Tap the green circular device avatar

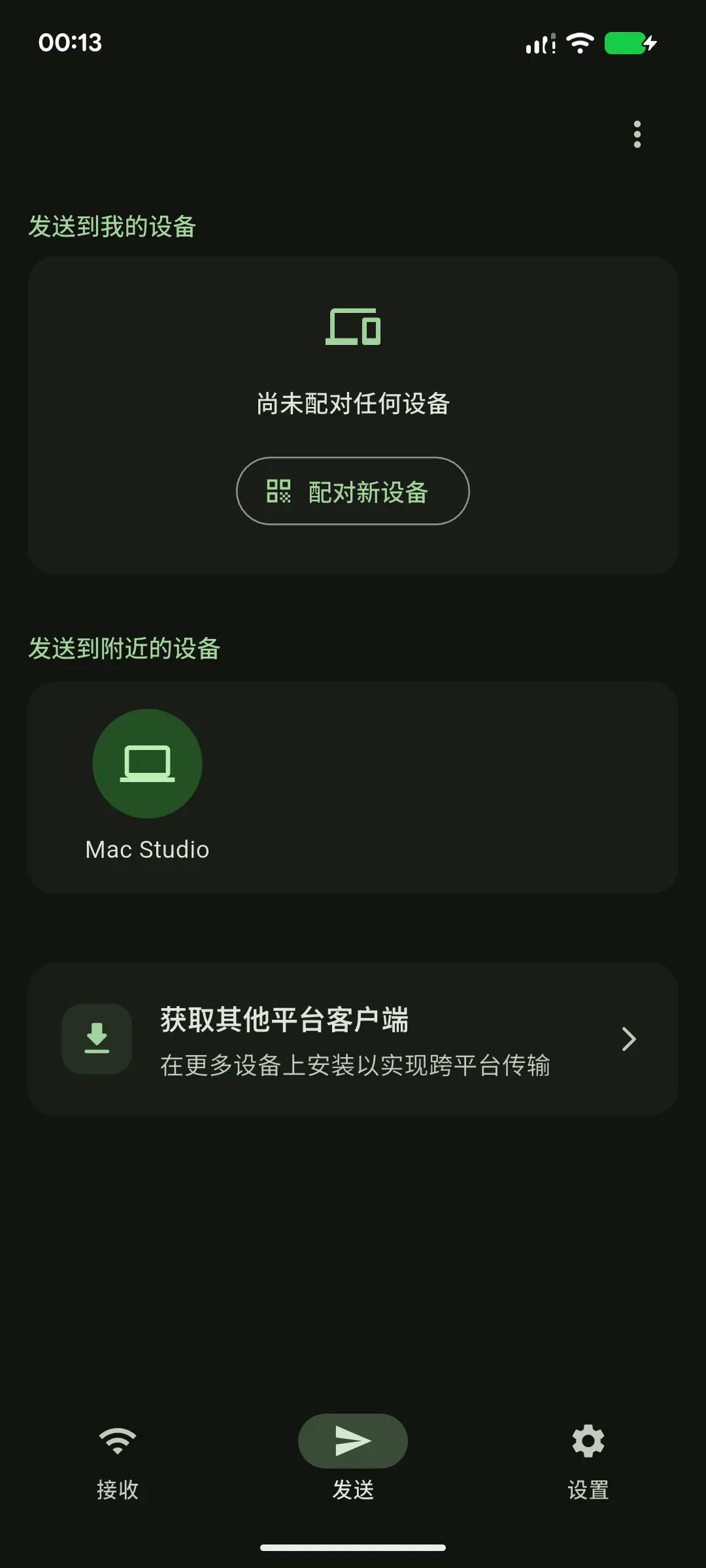(147, 763)
